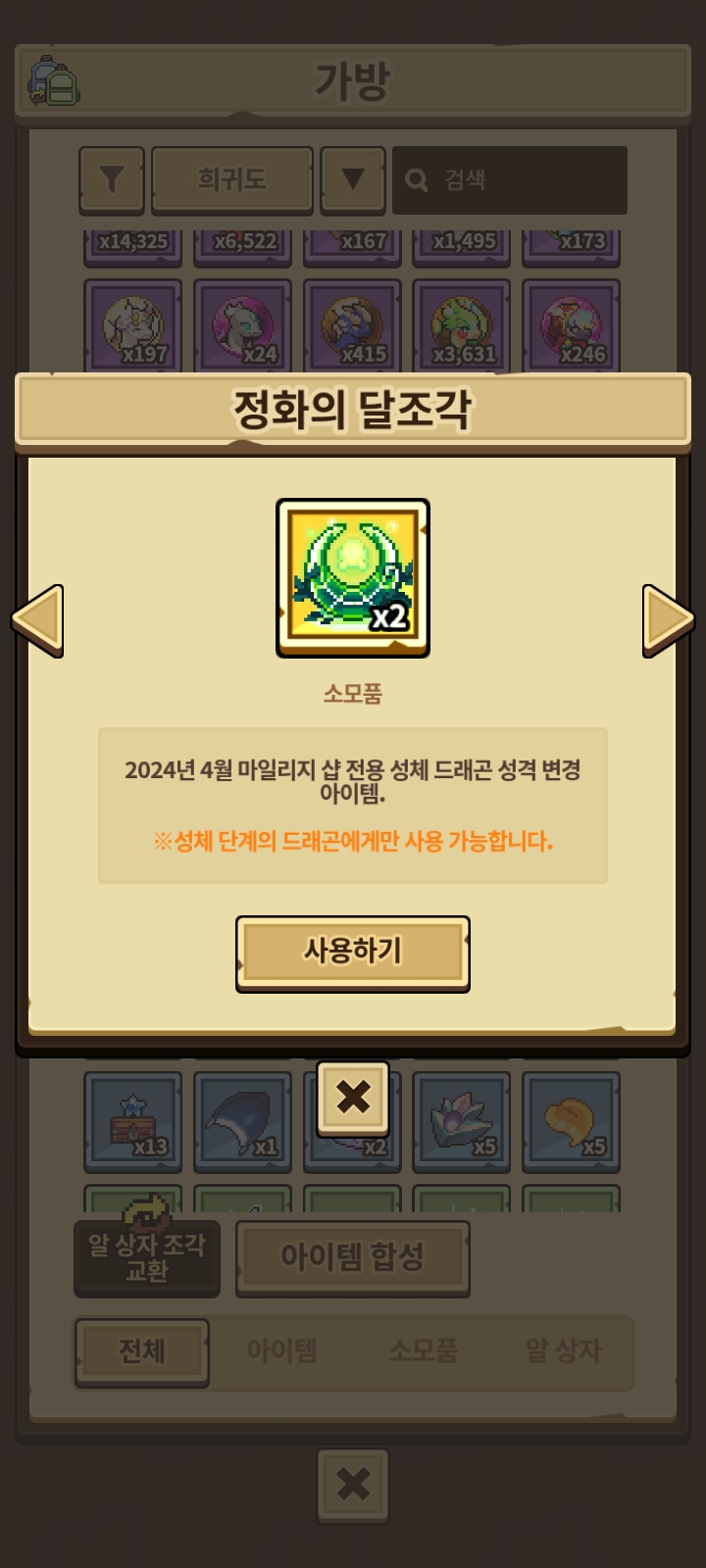Screen dimensions: 706x1568
Task: Show the previous item with the left arrow
Action: 39,620
